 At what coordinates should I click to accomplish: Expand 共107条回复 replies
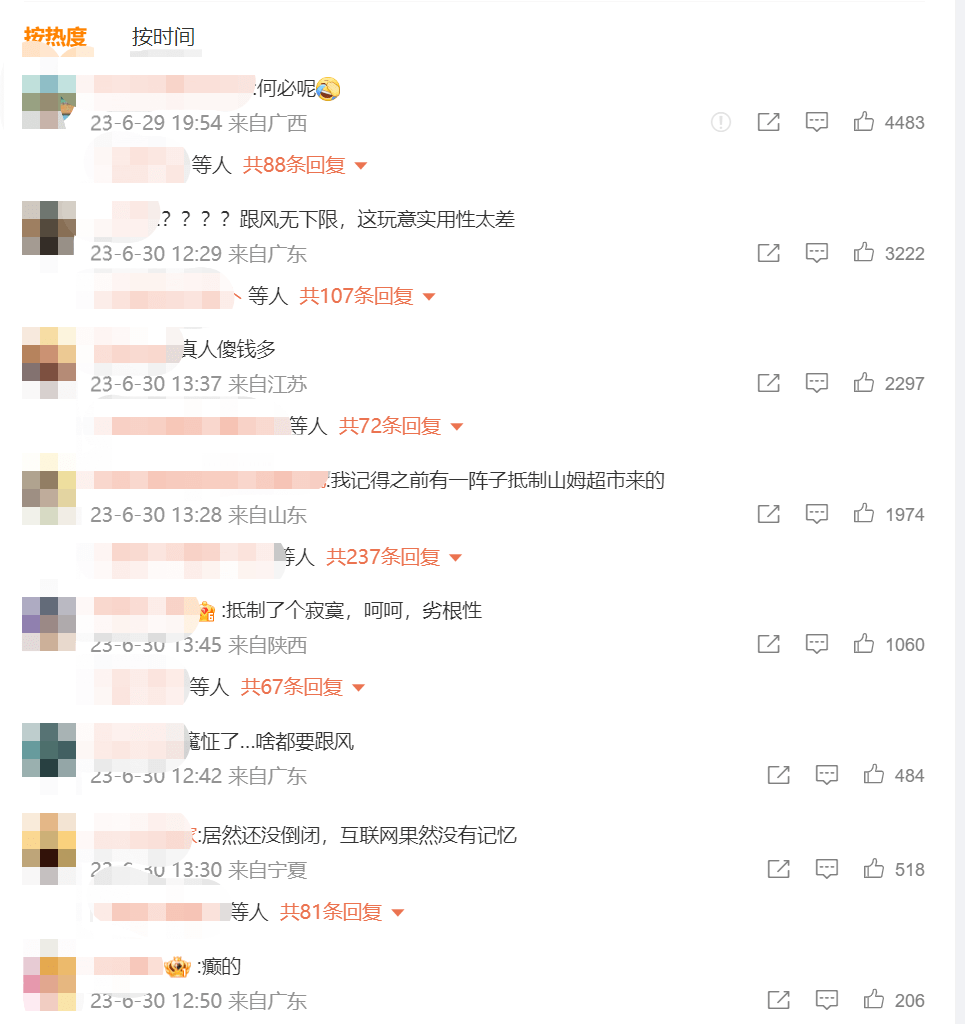click(368, 296)
